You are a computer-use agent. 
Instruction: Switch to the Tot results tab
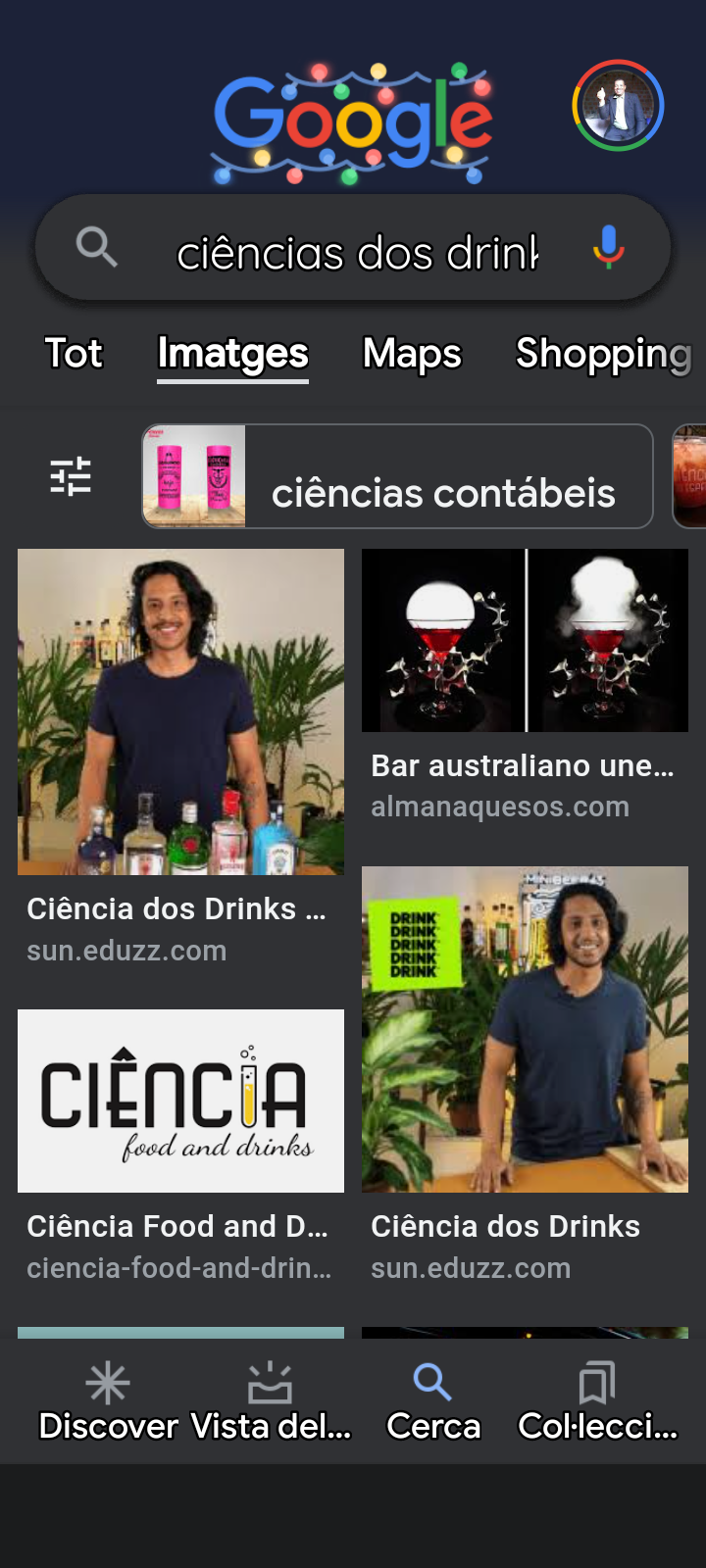point(74,353)
